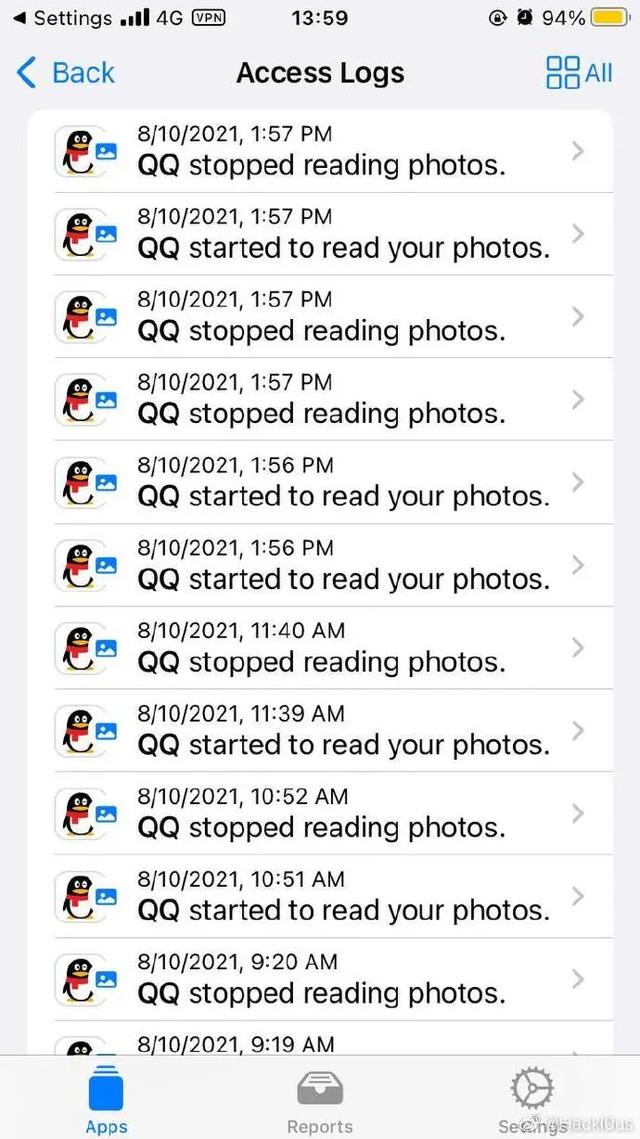View the 11:39 AM started reading log
640x1139 pixels.
[x=320, y=731]
